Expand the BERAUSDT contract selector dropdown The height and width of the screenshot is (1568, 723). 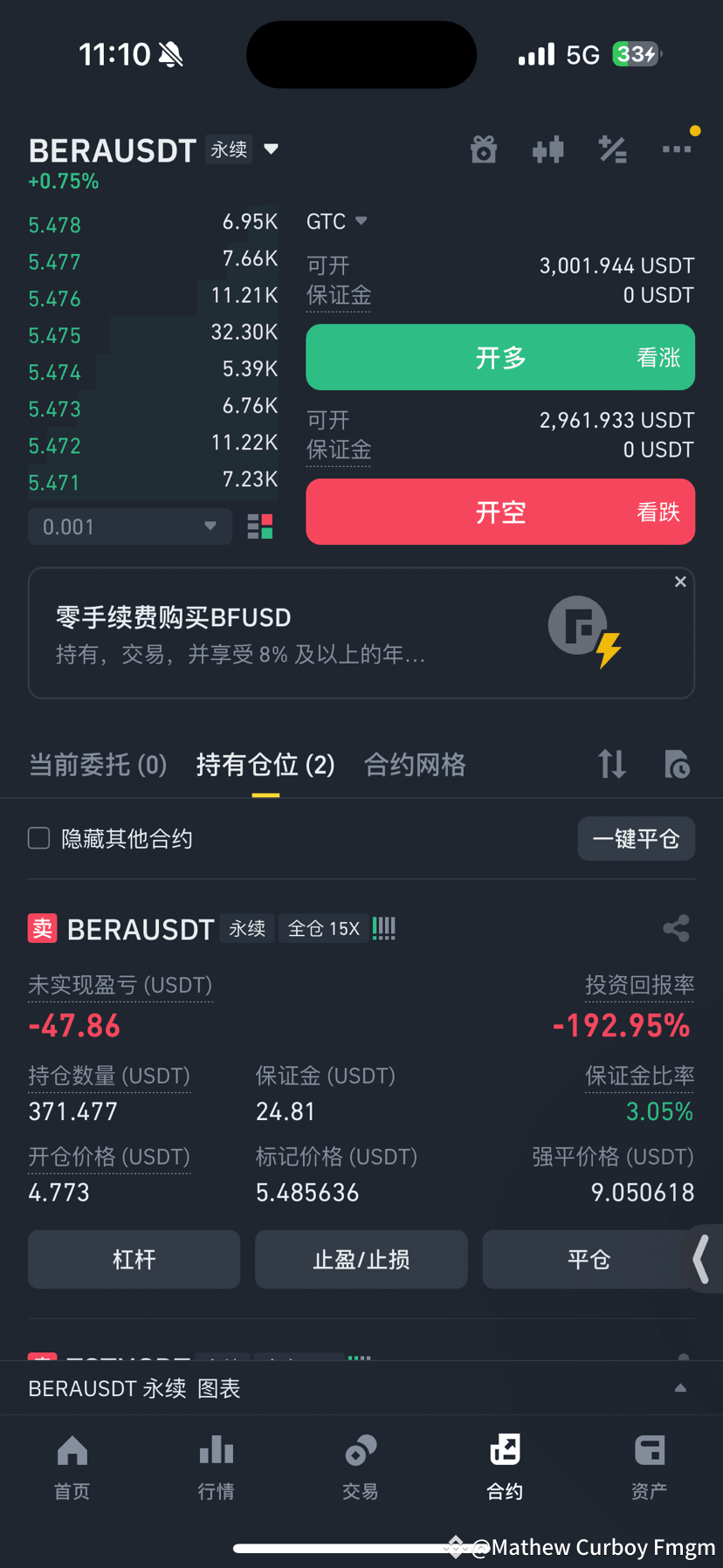tap(271, 149)
